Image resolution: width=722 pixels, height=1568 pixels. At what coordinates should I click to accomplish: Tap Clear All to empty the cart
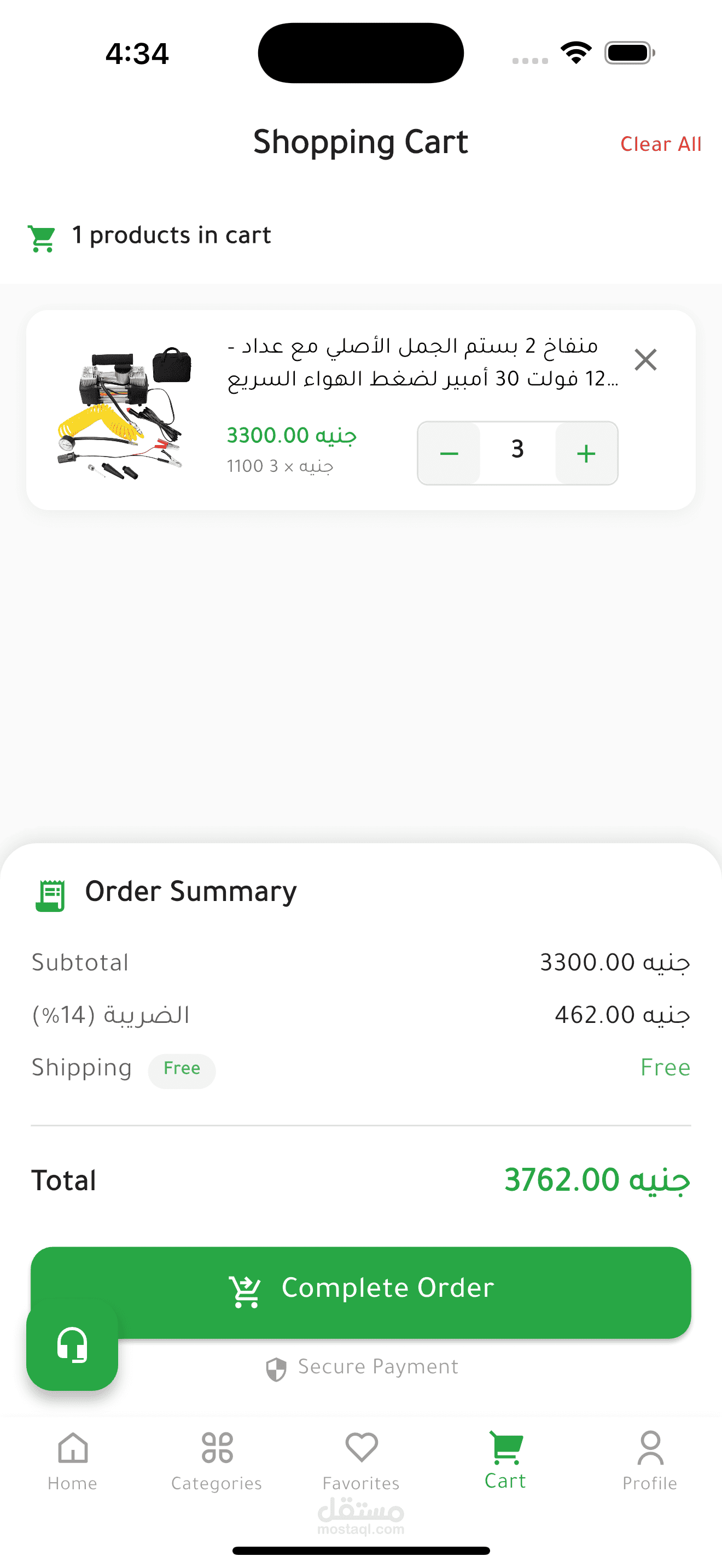(x=661, y=144)
